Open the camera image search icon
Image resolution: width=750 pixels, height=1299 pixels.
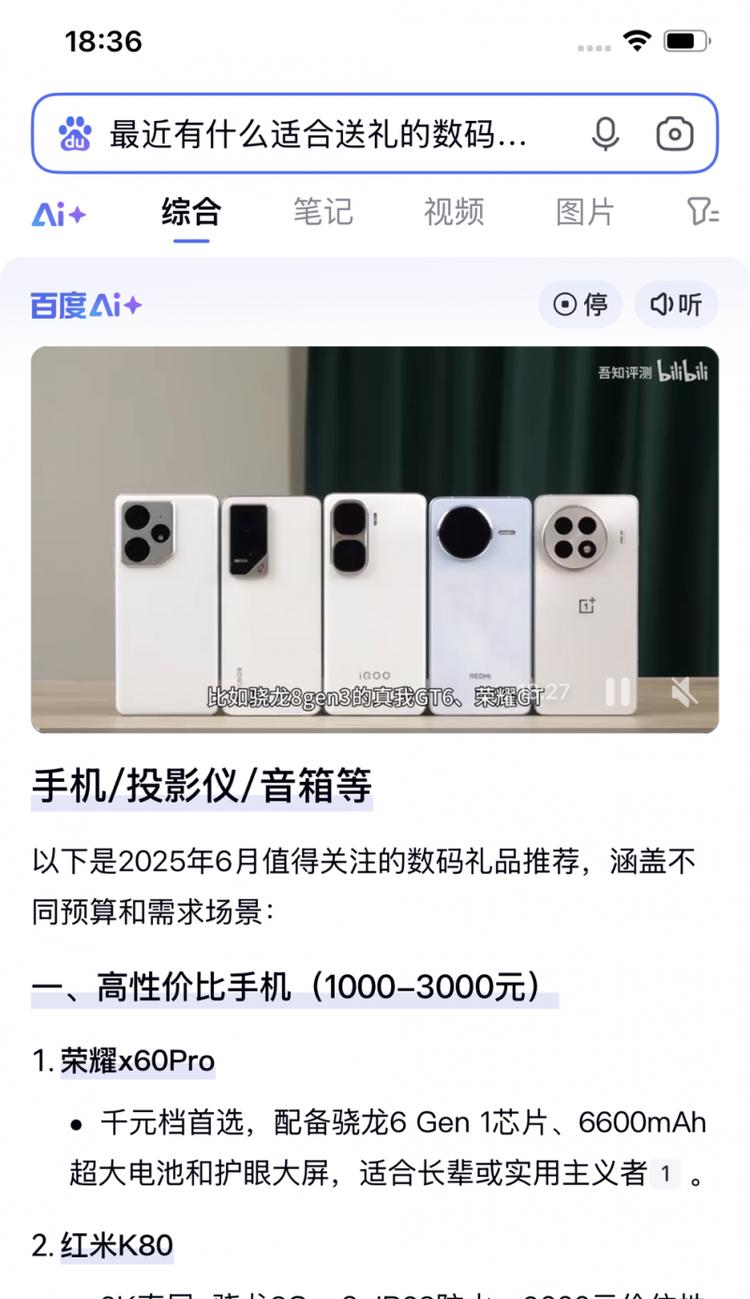pyautogui.click(x=675, y=134)
